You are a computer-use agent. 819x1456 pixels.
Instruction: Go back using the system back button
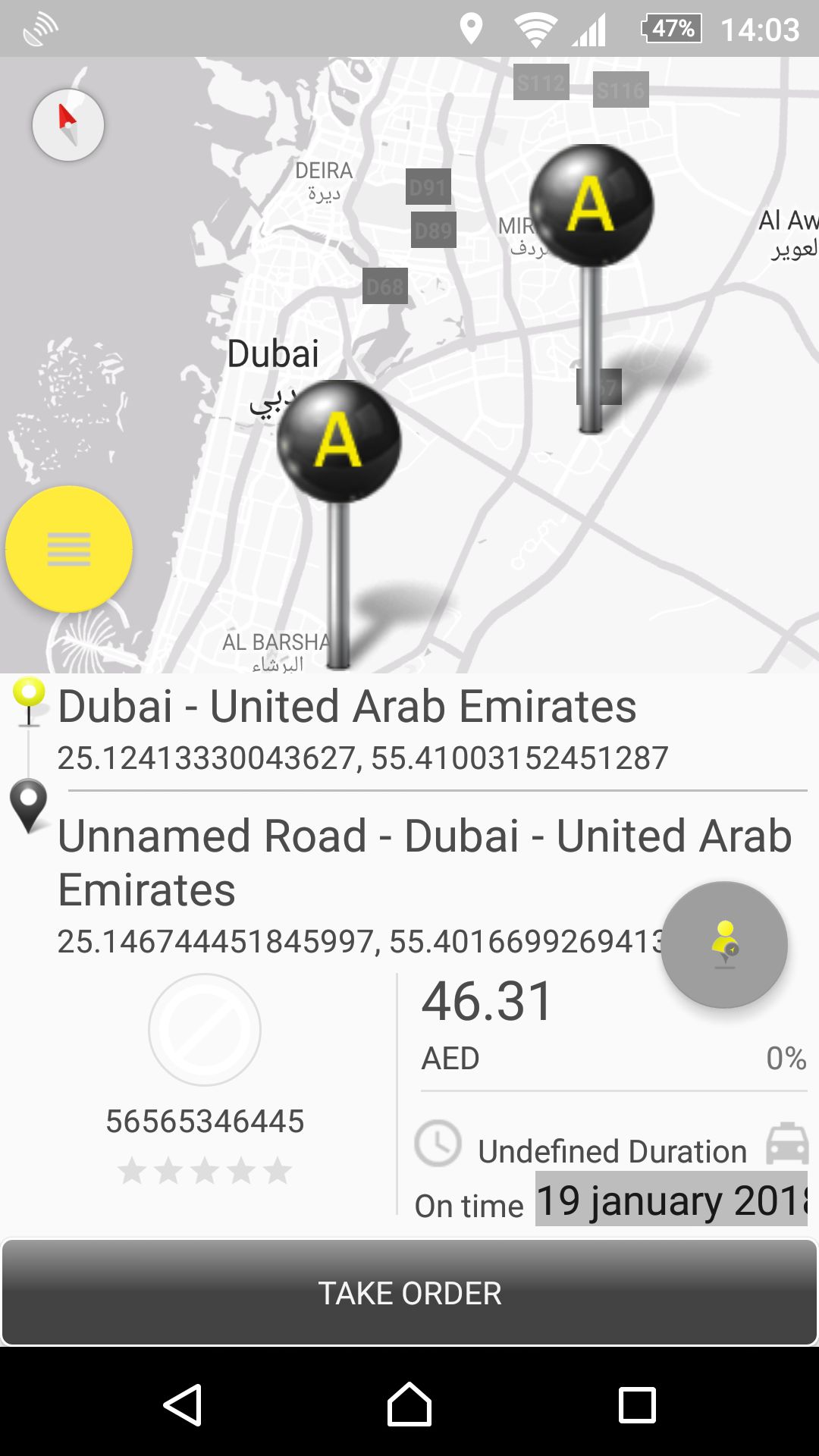183,1405
